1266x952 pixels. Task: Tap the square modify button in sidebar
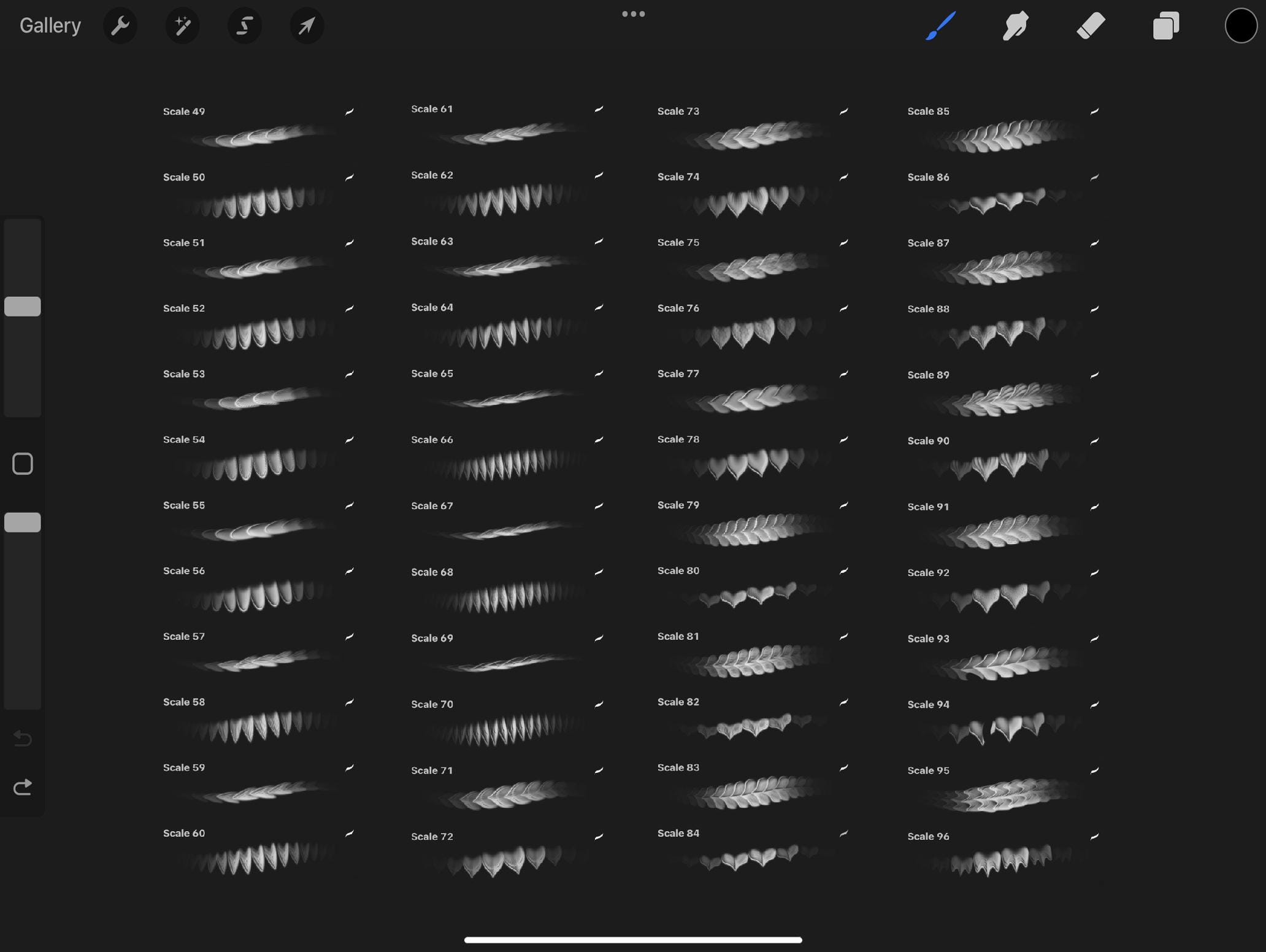23,464
